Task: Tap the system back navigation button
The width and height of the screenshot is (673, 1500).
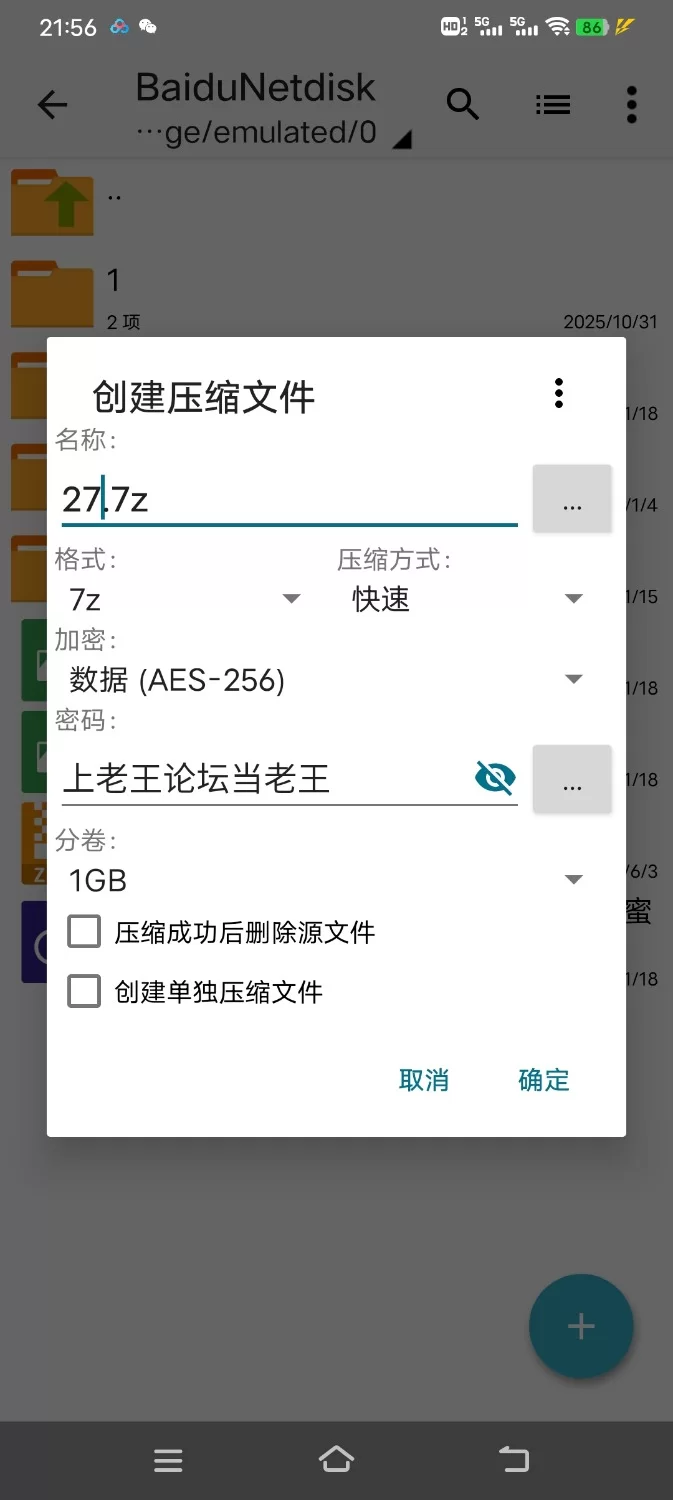Action: 514,1460
